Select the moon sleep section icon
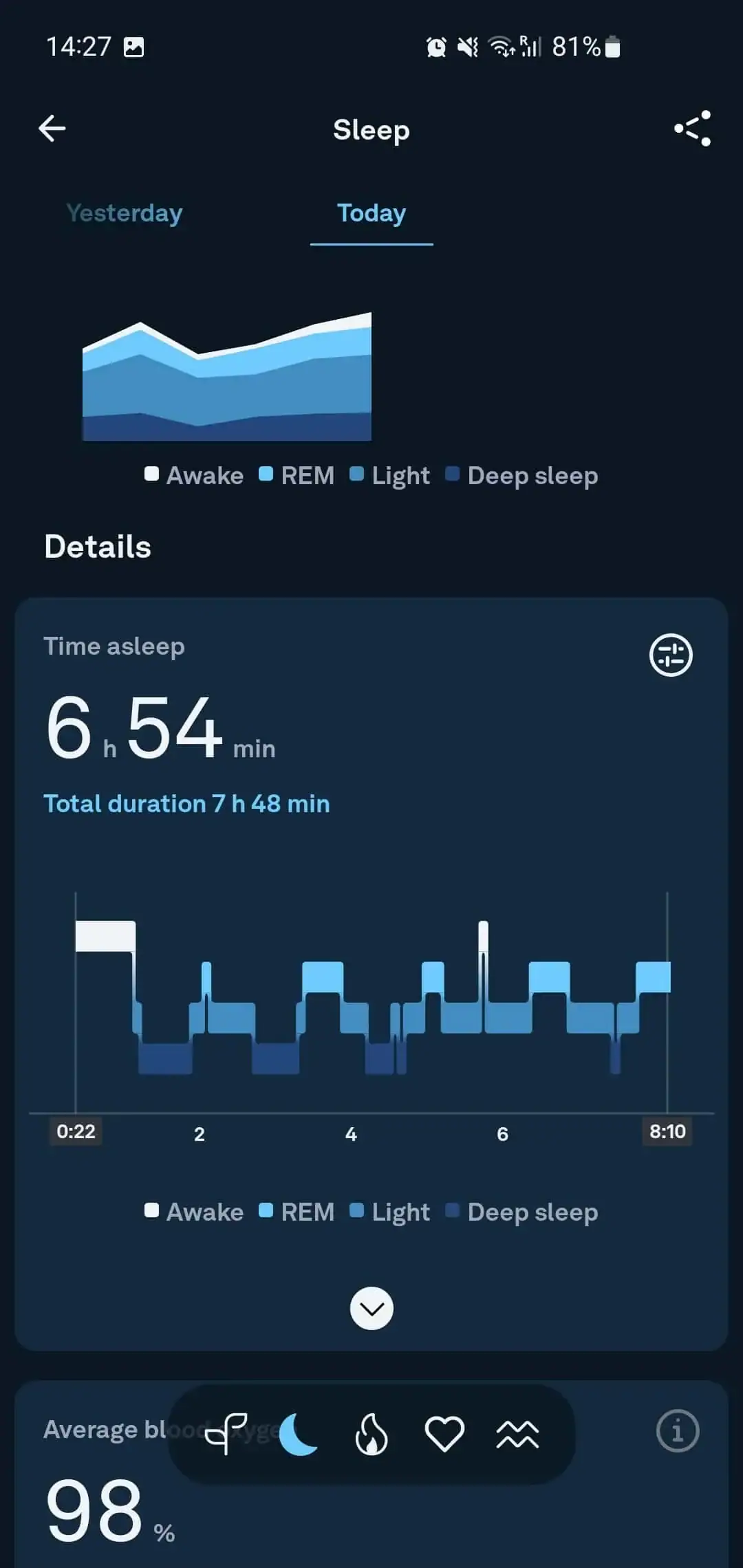743x1568 pixels. pos(299,1434)
